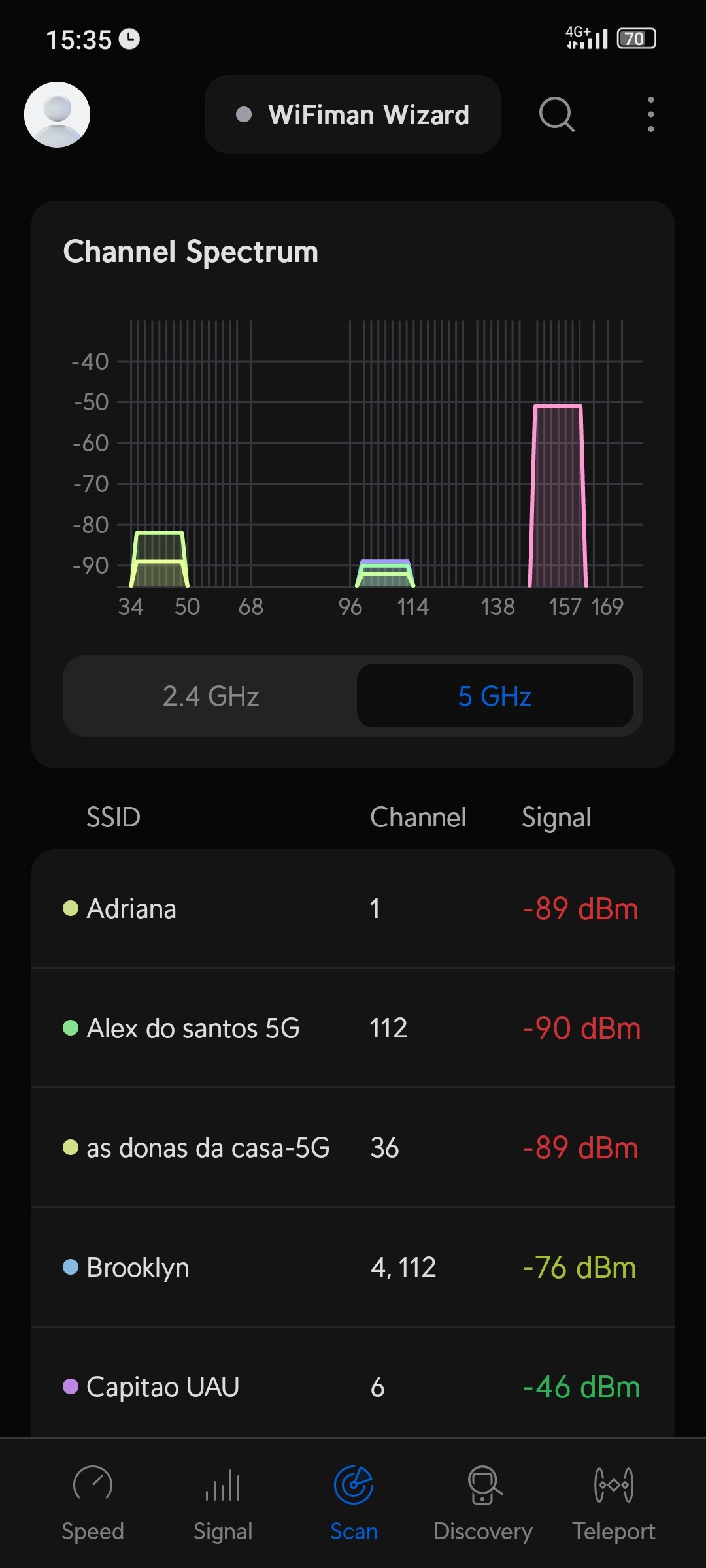
Task: Open the three-dot overflow menu
Action: tap(650, 114)
